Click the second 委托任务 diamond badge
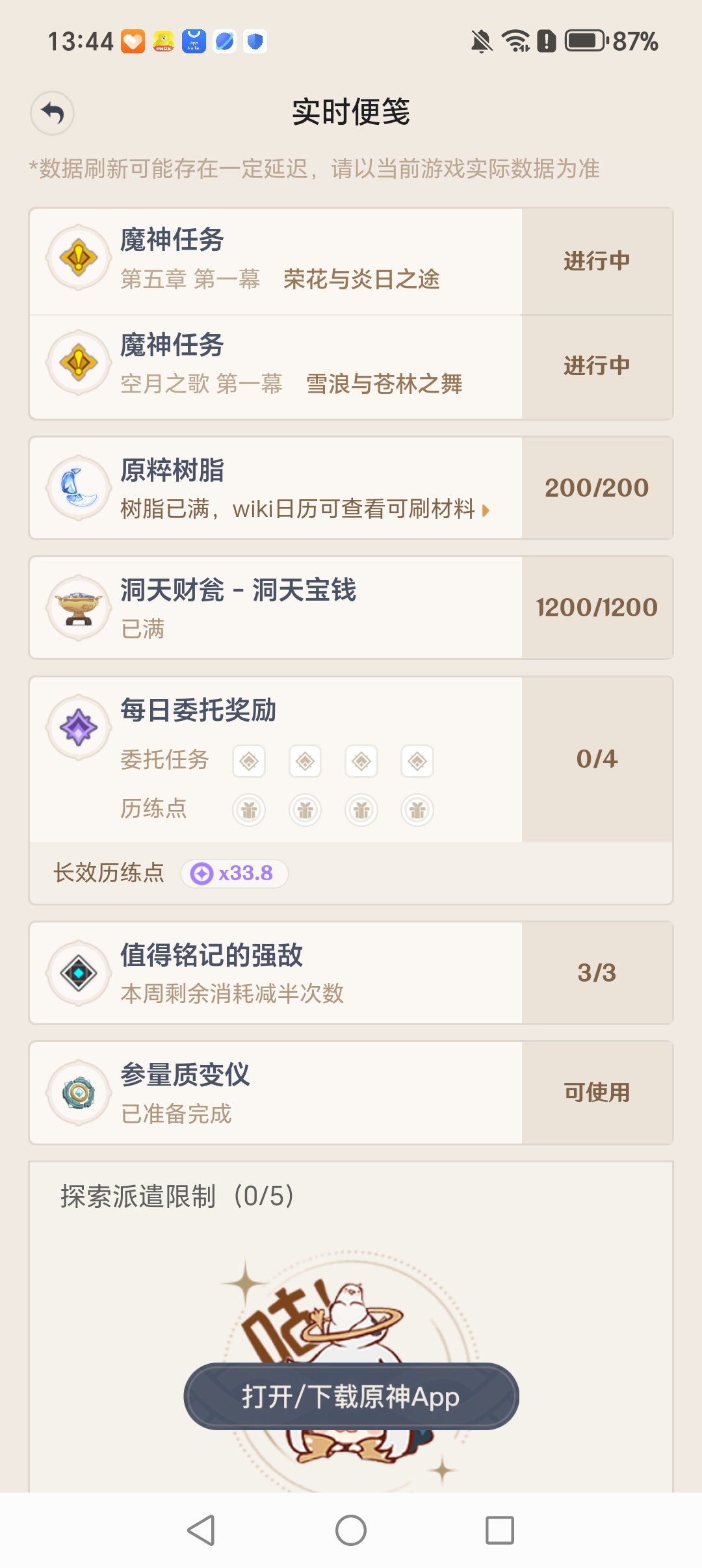The height and width of the screenshot is (1568, 702). [x=305, y=761]
